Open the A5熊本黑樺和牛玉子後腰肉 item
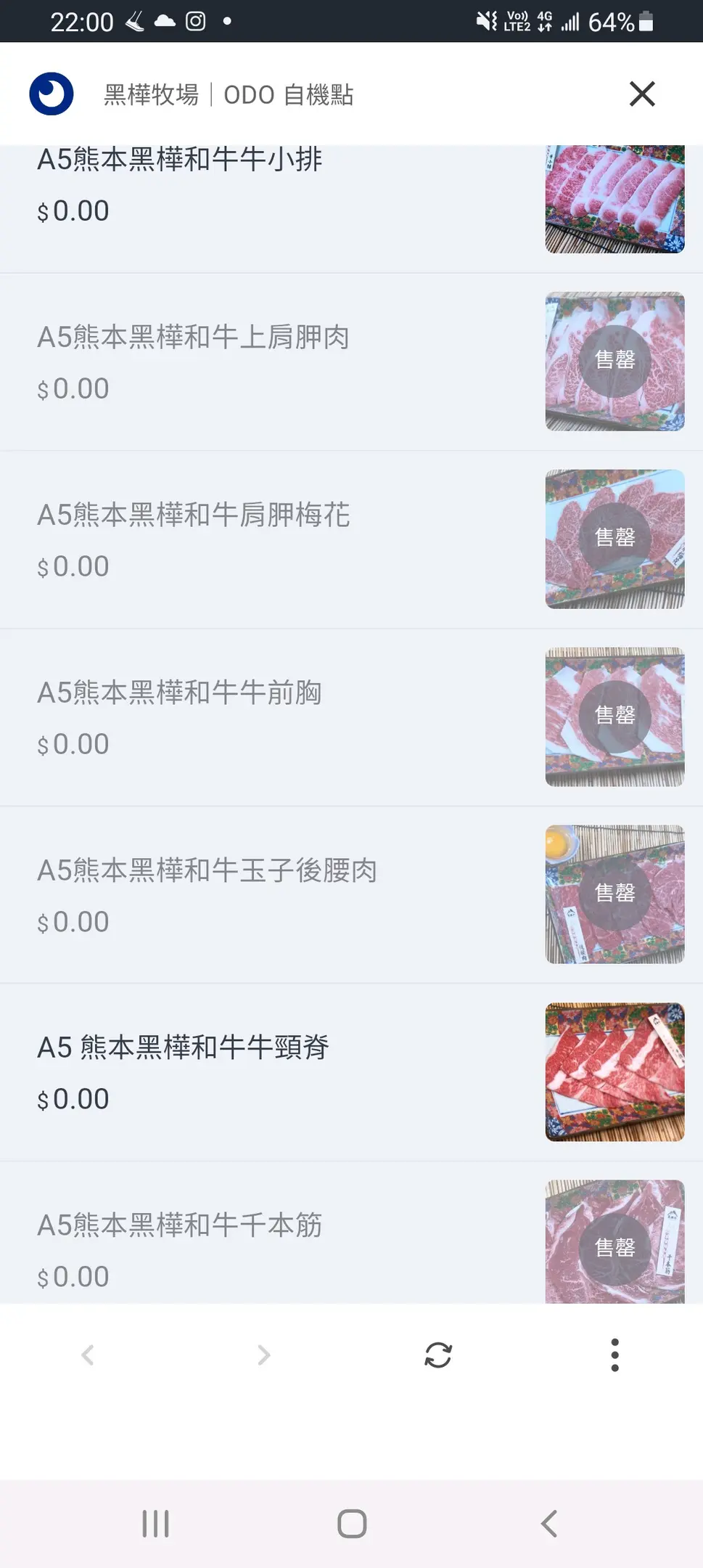 (x=290, y=894)
